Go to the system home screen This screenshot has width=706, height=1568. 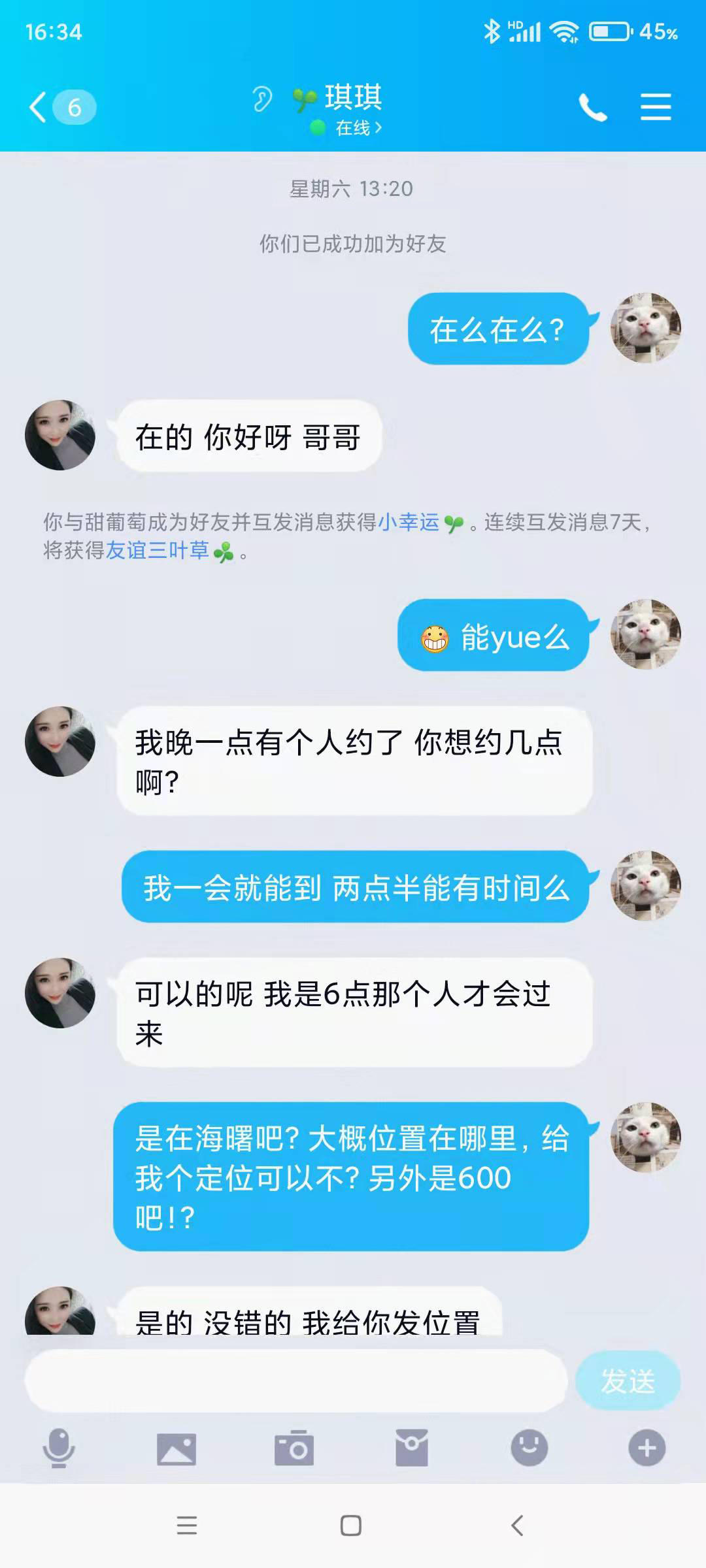click(351, 1526)
